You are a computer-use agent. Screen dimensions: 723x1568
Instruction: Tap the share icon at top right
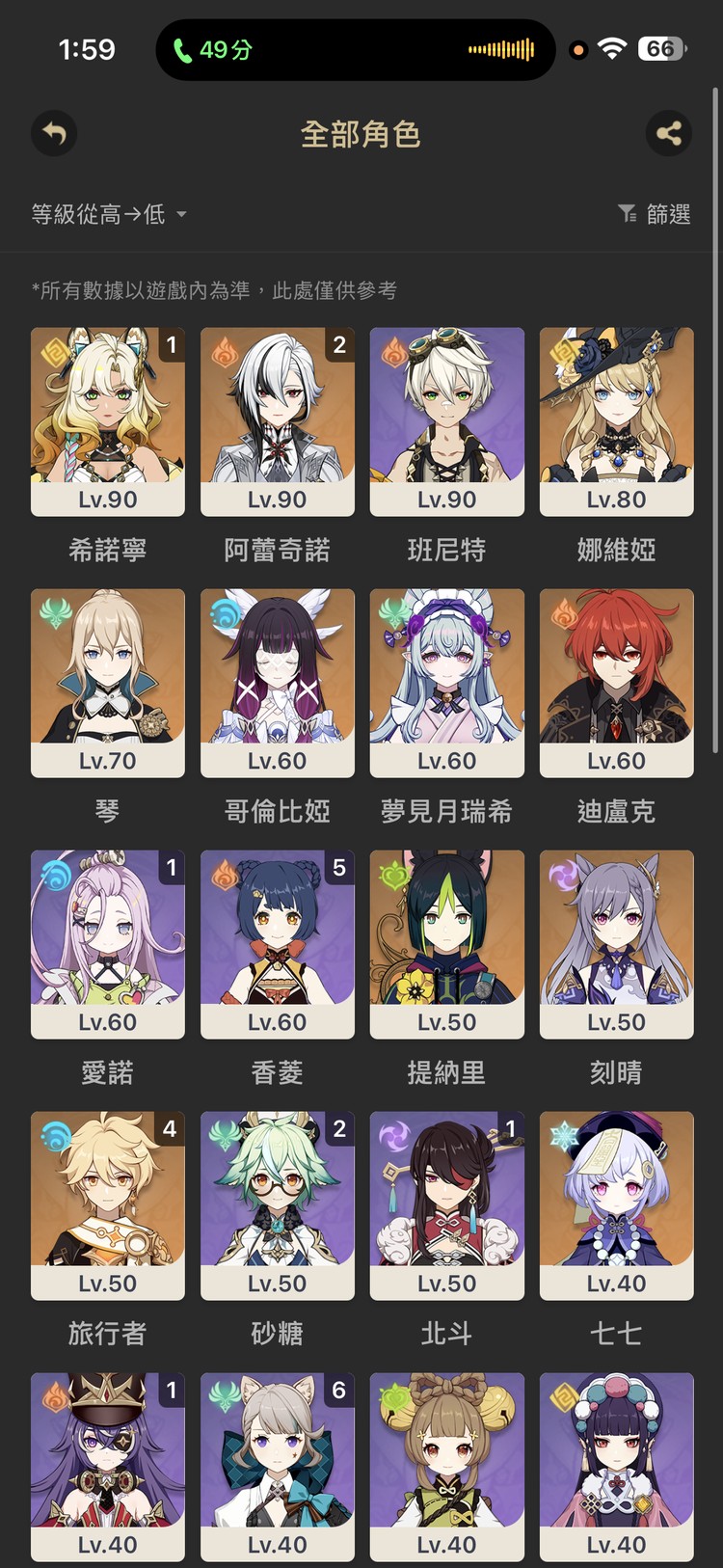point(669,134)
